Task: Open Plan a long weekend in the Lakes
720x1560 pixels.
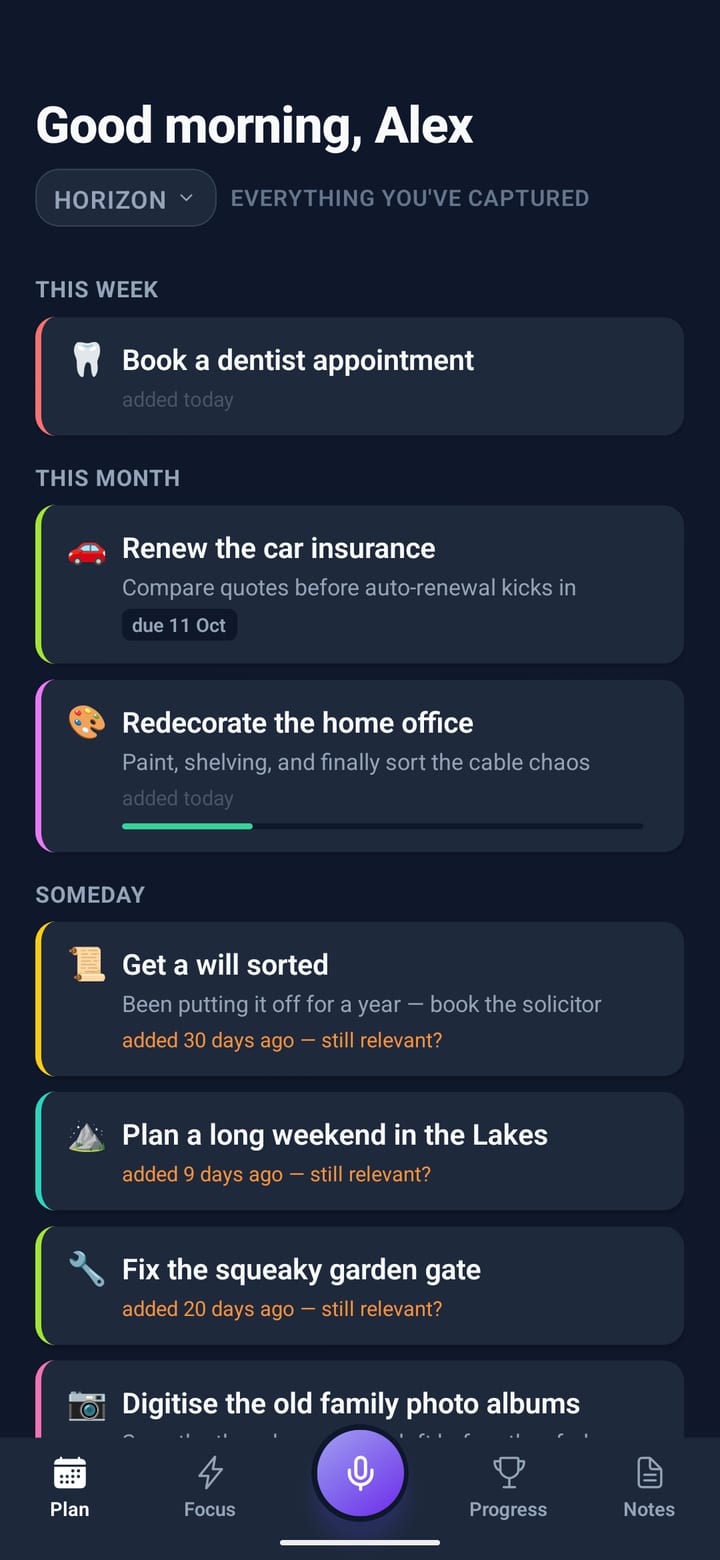Action: (x=360, y=1151)
